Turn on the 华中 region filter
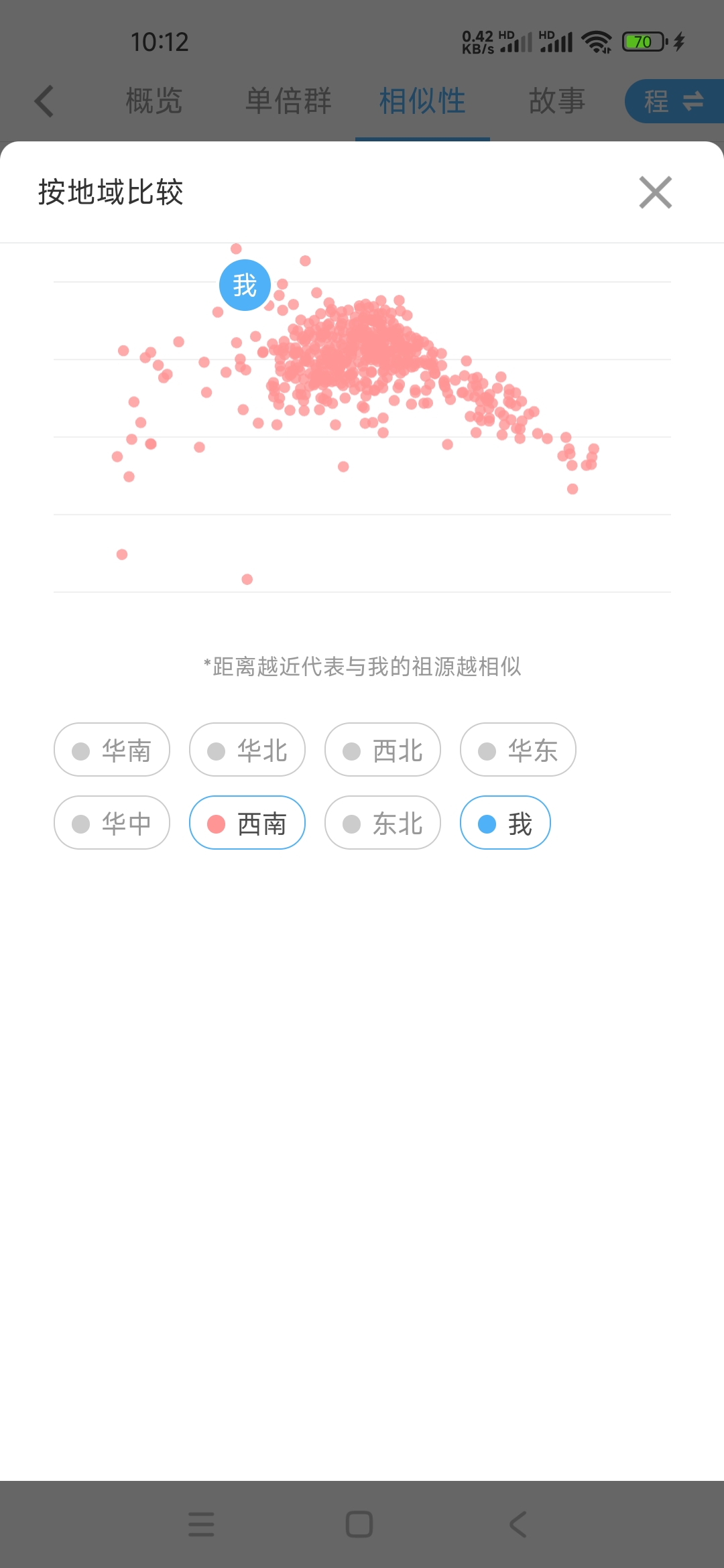Image resolution: width=724 pixels, height=1568 pixels. 112,822
